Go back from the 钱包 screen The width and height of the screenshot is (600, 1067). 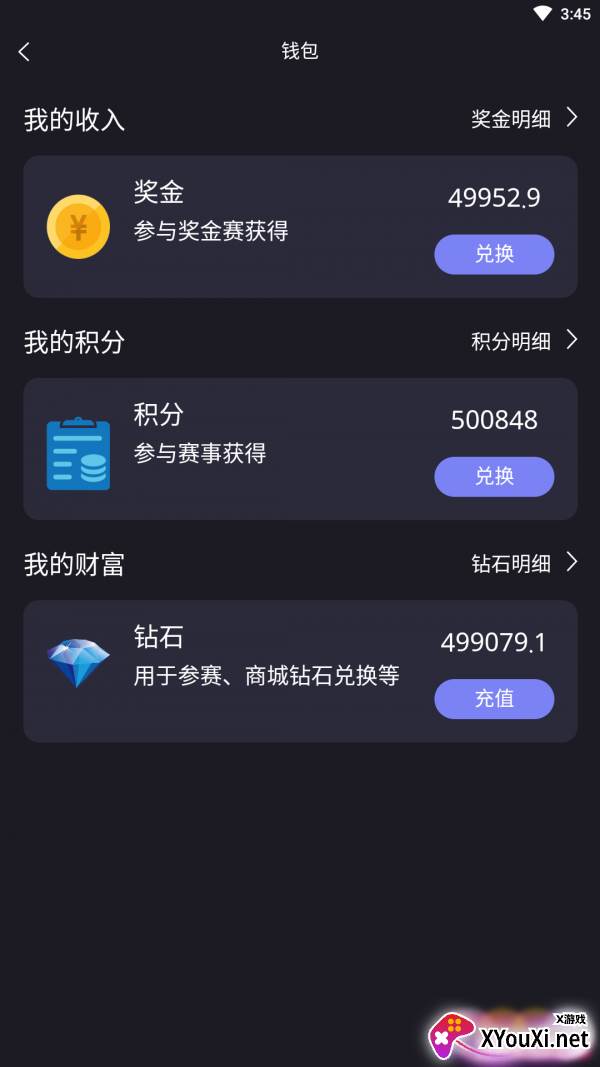(25, 52)
